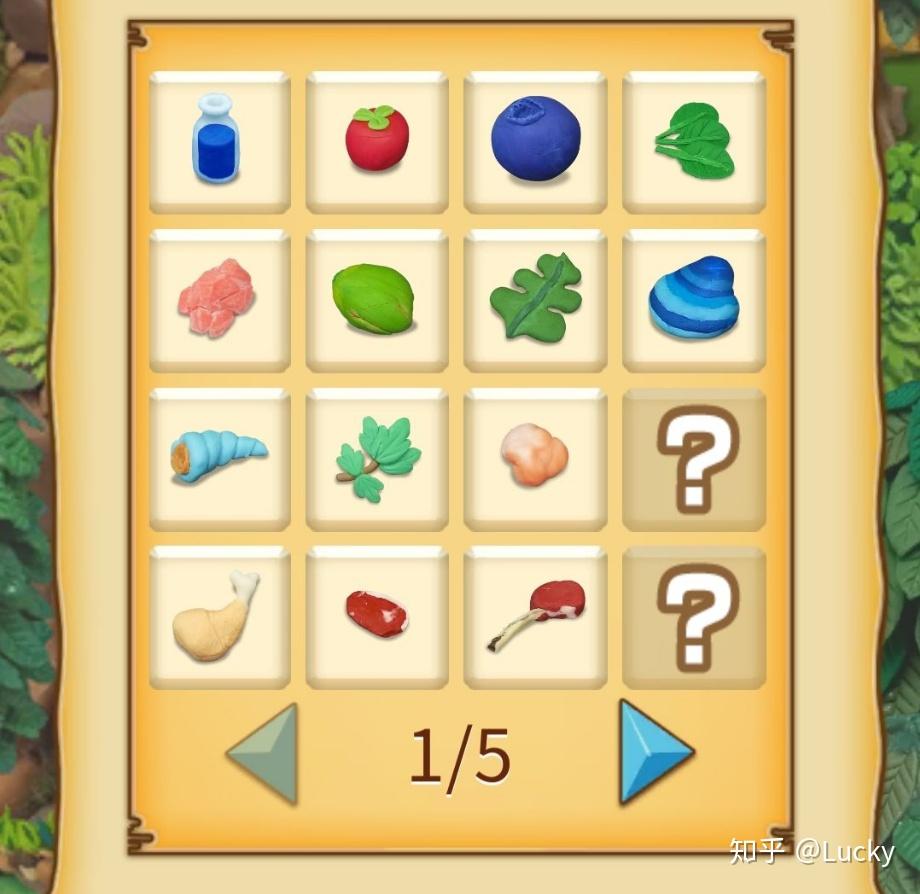Tap the red tomato tile

click(377, 141)
